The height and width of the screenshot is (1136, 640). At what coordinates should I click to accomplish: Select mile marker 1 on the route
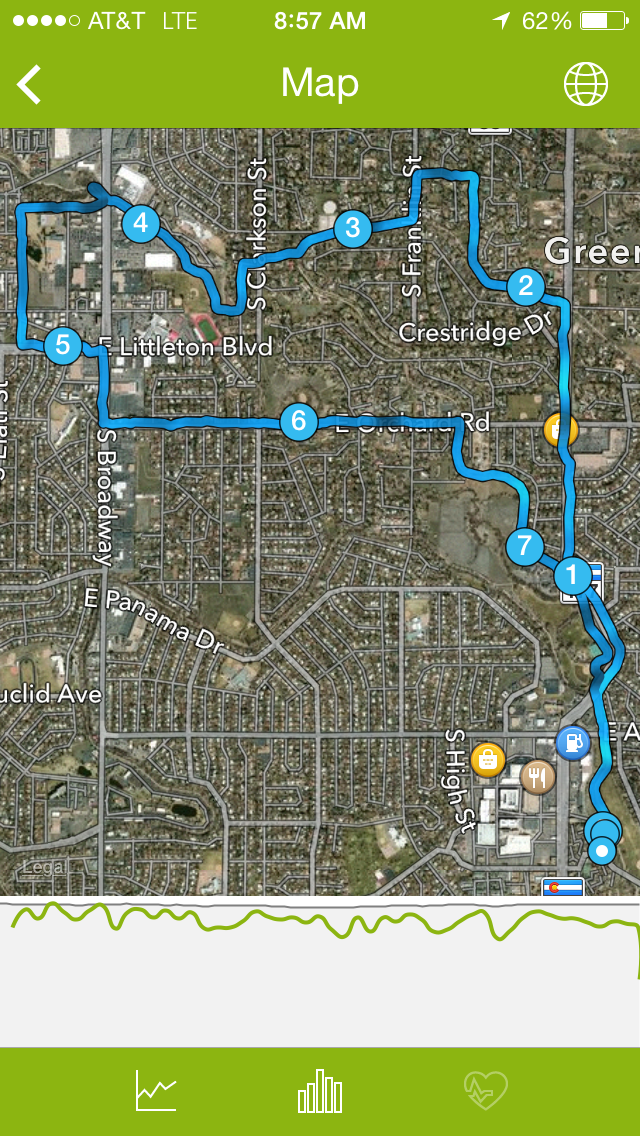pyautogui.click(x=572, y=575)
